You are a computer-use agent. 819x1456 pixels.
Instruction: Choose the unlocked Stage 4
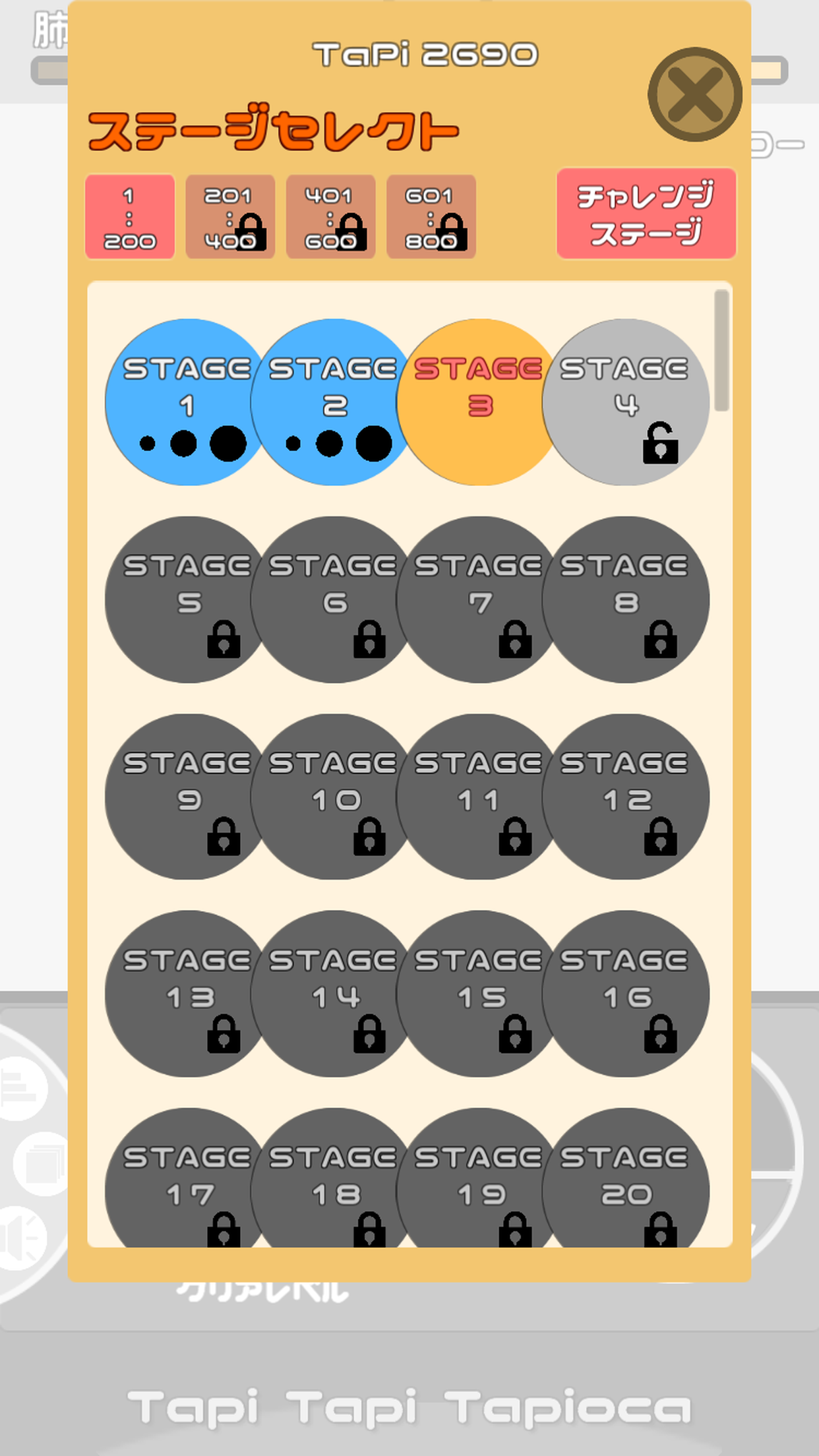tap(625, 402)
